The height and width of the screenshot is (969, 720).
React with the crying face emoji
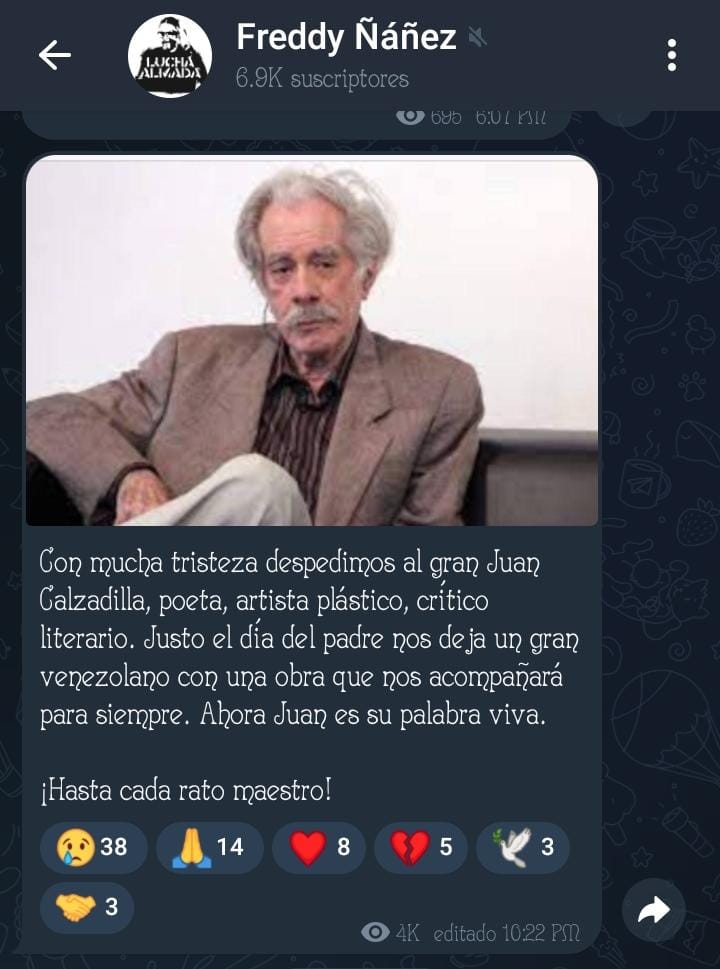click(x=93, y=847)
